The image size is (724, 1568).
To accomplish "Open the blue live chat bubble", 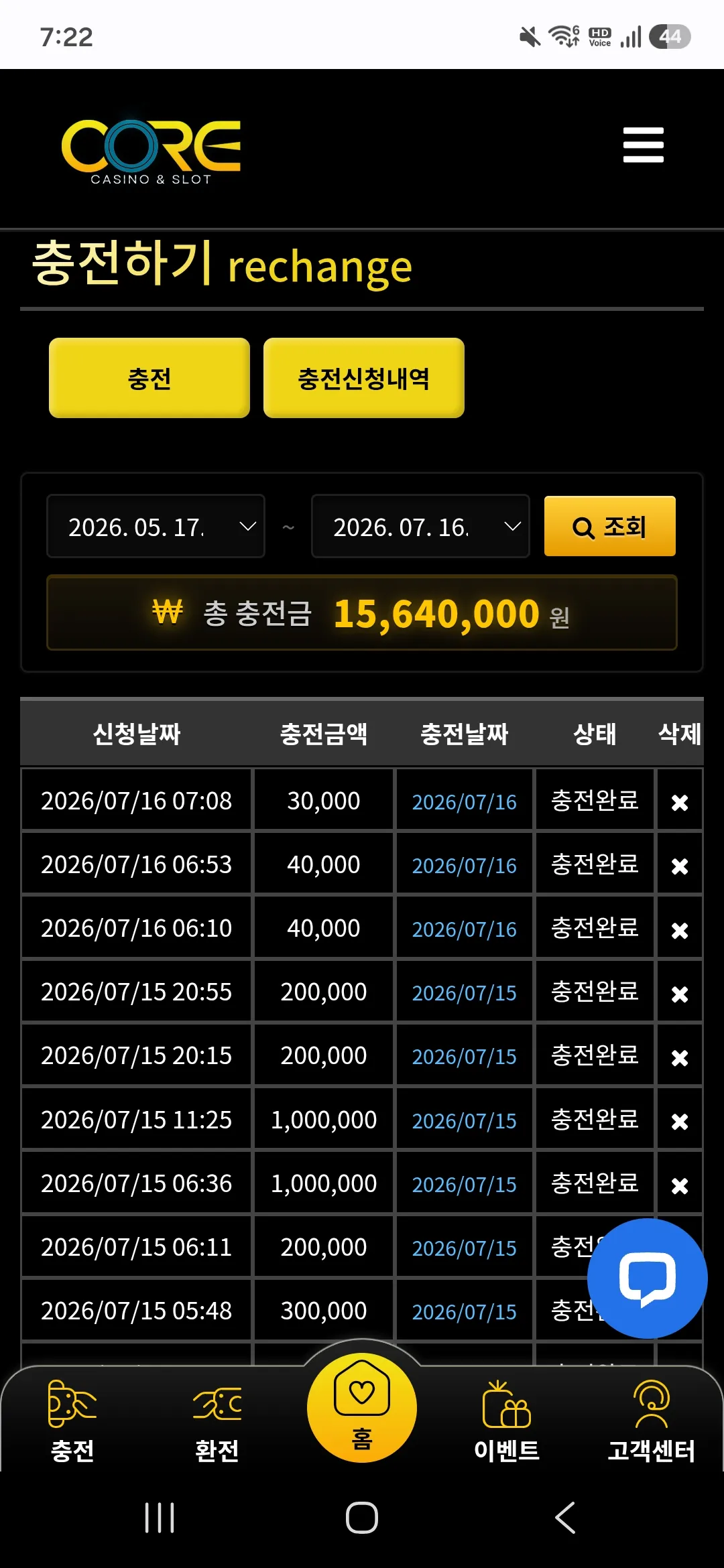I will coord(647,1278).
